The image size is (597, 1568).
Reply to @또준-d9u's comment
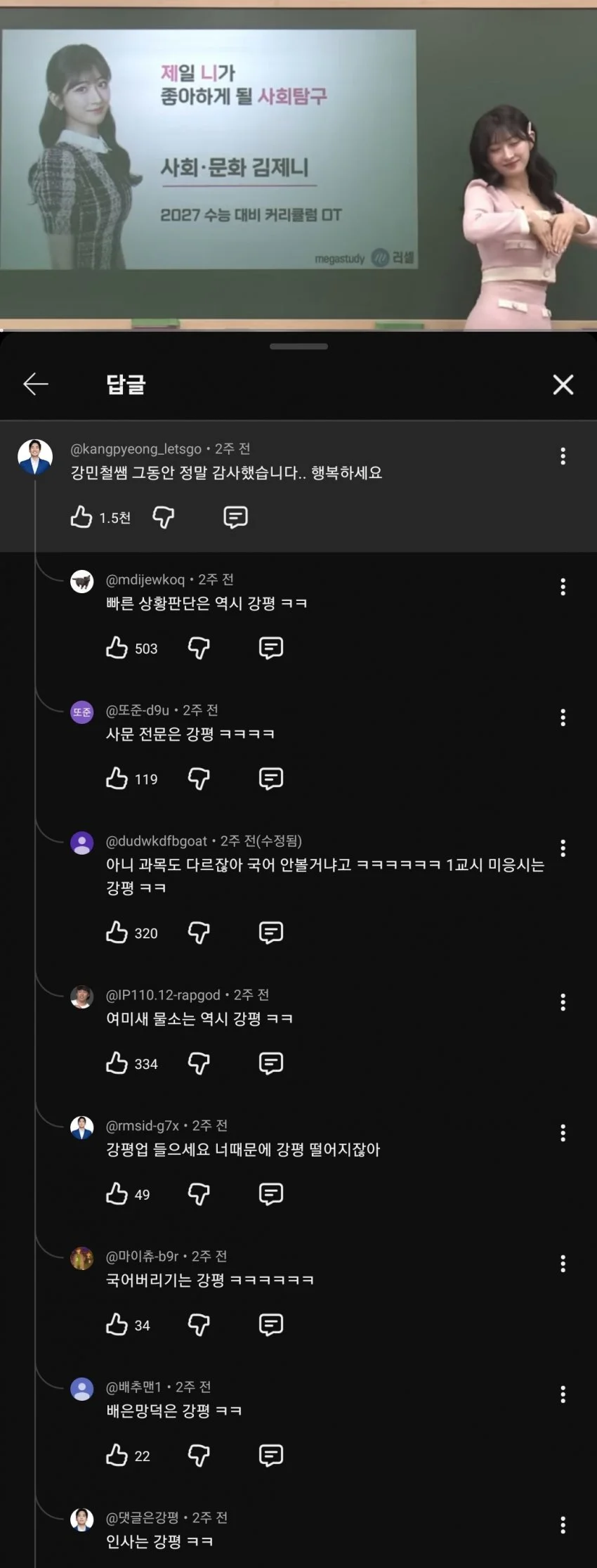coord(271,779)
